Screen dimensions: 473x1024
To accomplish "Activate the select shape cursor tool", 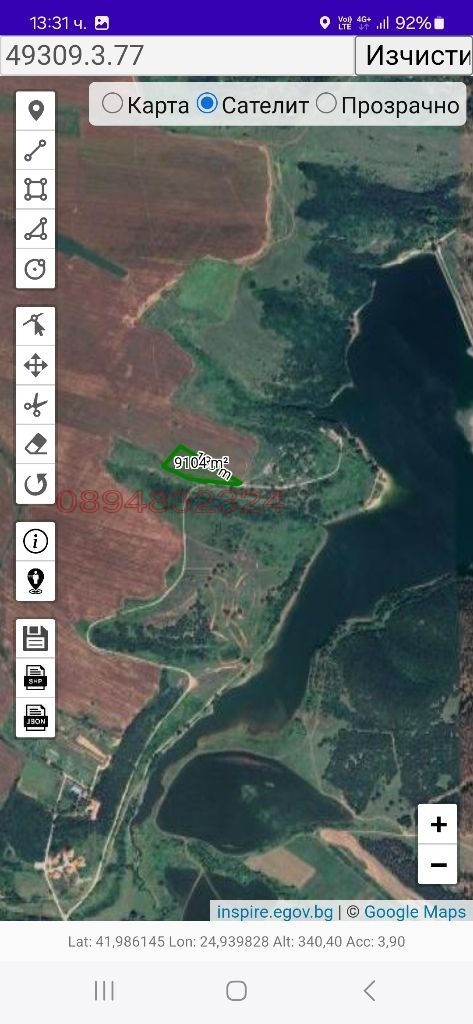I will pos(35,326).
